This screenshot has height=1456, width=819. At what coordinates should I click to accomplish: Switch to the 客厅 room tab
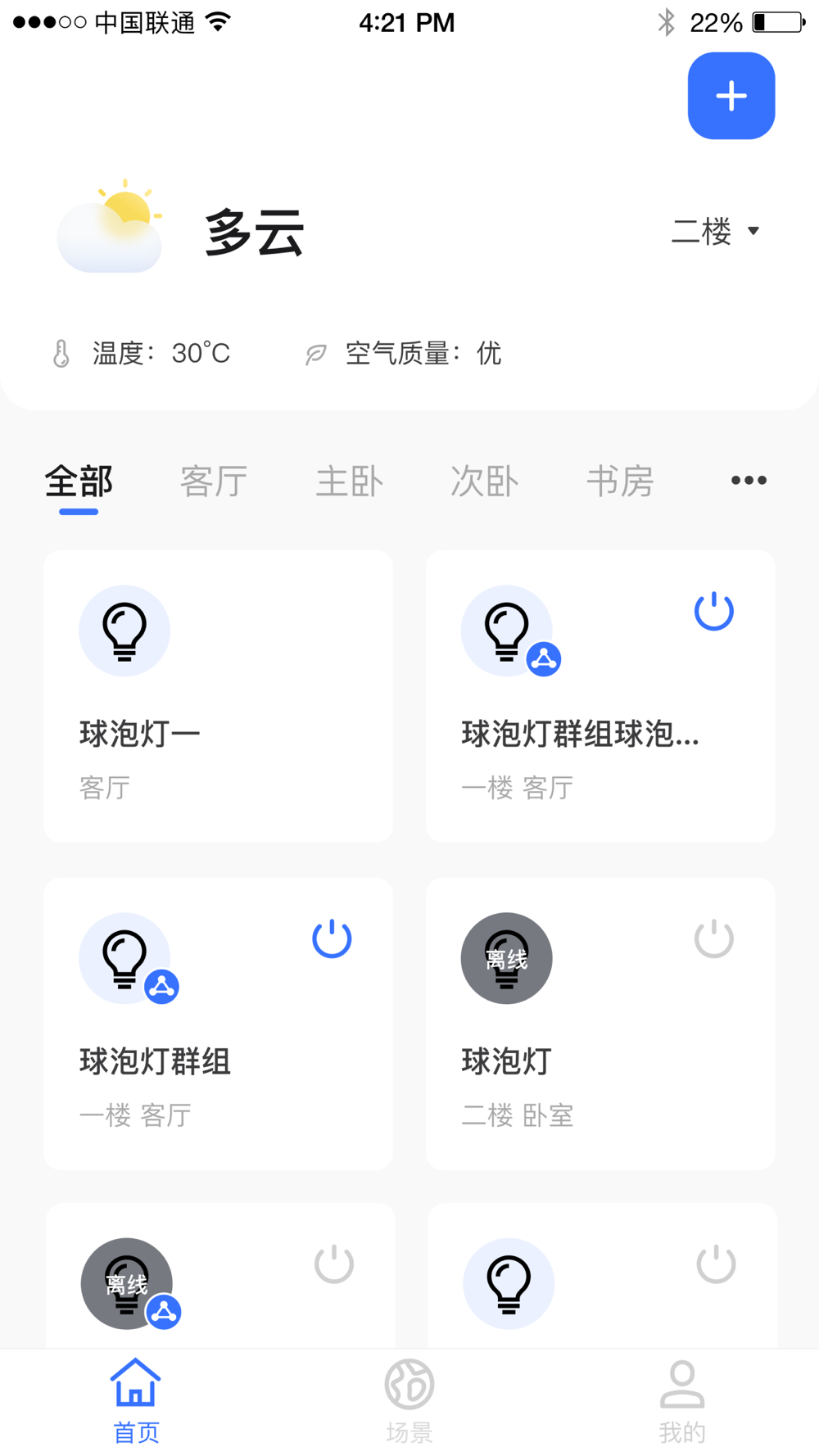click(x=214, y=481)
